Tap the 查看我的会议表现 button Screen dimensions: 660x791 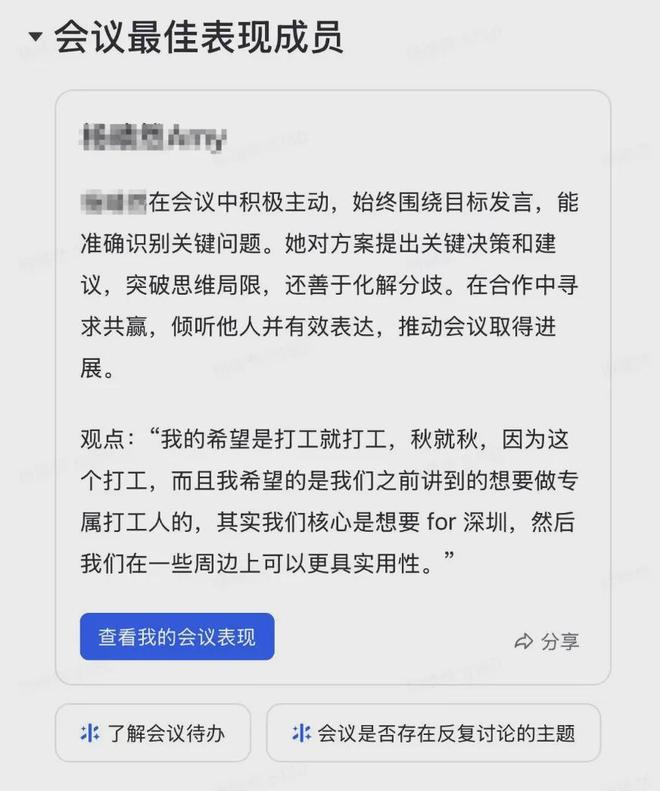point(177,637)
